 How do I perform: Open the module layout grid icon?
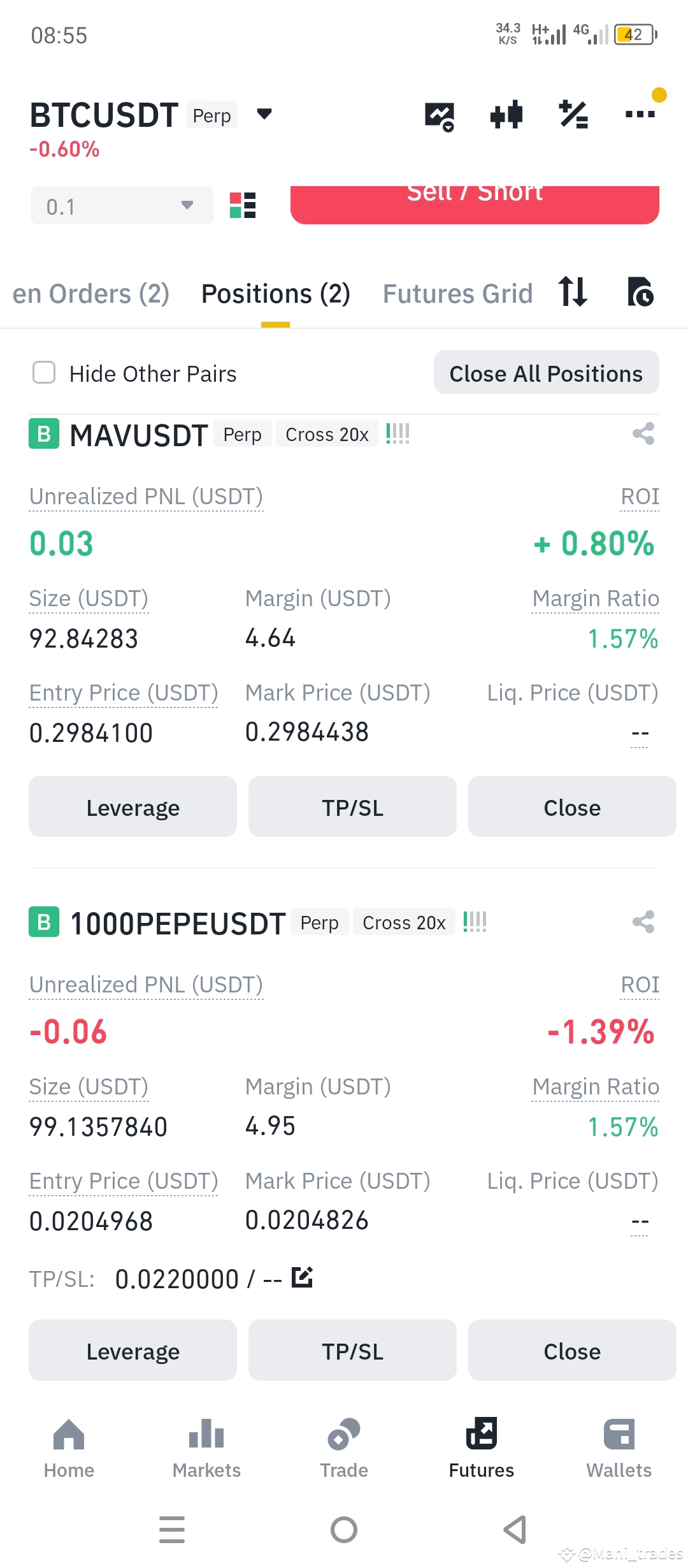243,205
